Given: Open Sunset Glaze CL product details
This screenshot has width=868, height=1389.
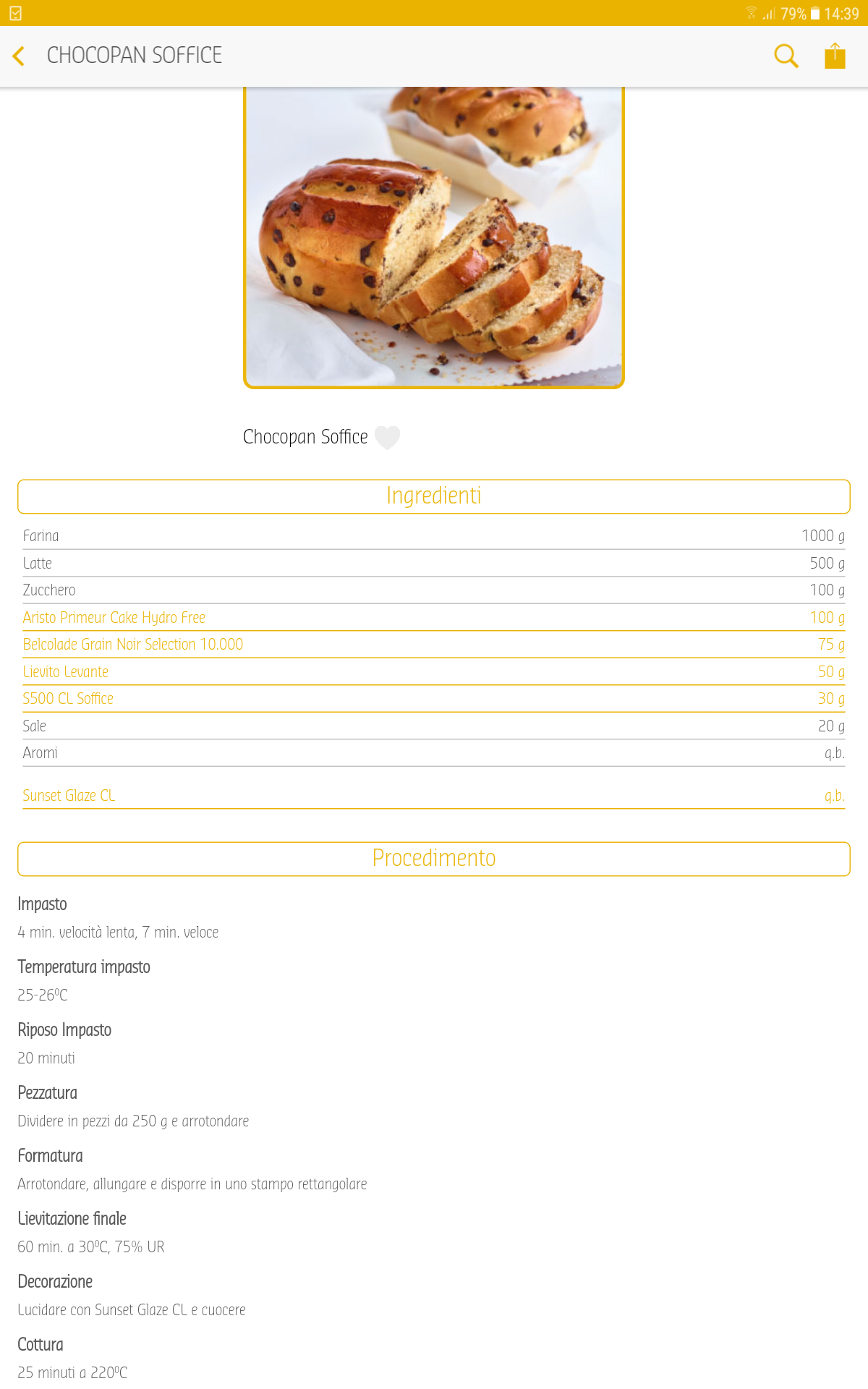Looking at the screenshot, I should (69, 796).
